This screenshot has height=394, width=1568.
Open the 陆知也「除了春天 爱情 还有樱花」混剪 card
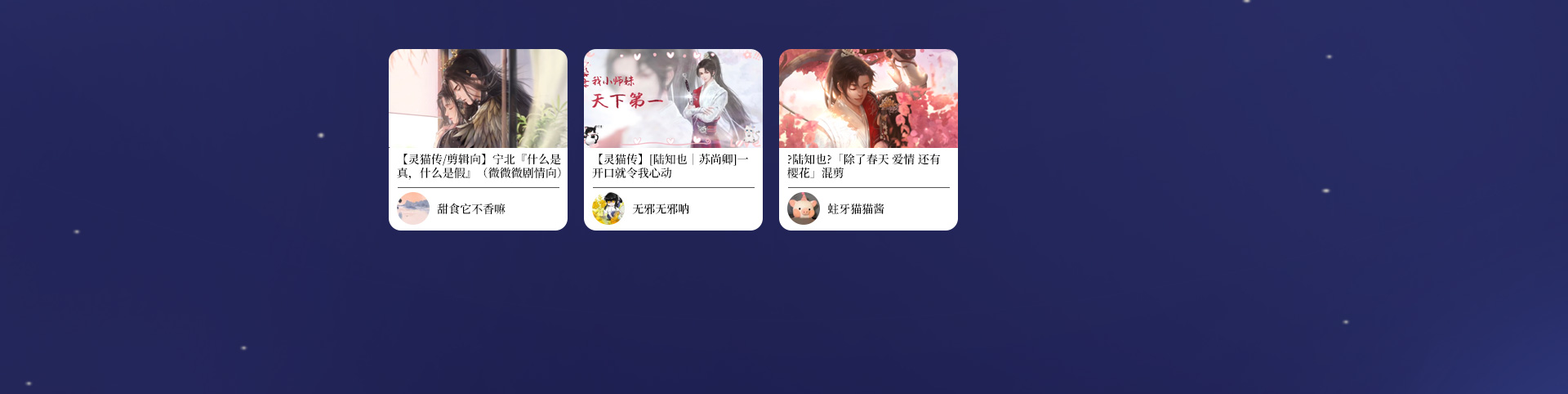pos(868,99)
